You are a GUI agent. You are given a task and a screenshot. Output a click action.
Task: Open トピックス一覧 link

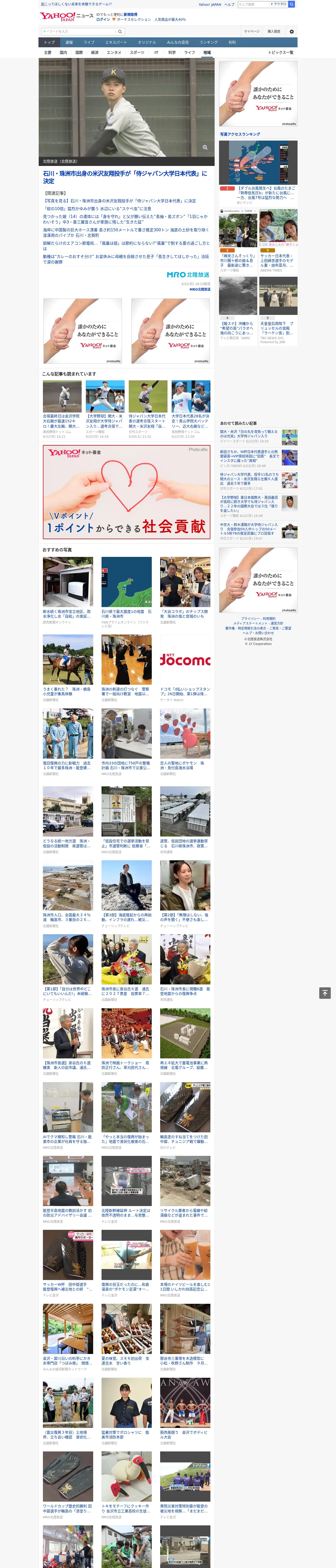(281, 52)
